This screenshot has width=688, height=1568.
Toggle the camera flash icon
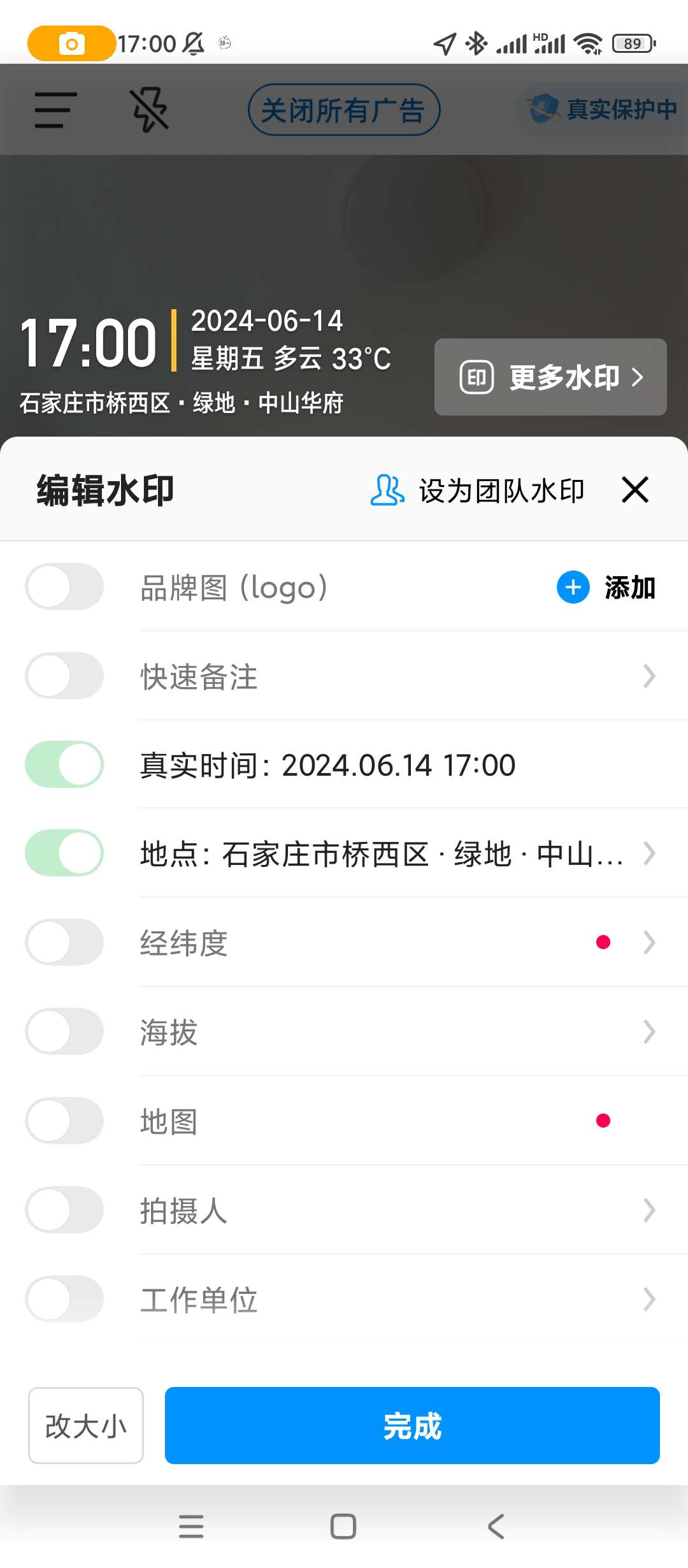pyautogui.click(x=150, y=110)
